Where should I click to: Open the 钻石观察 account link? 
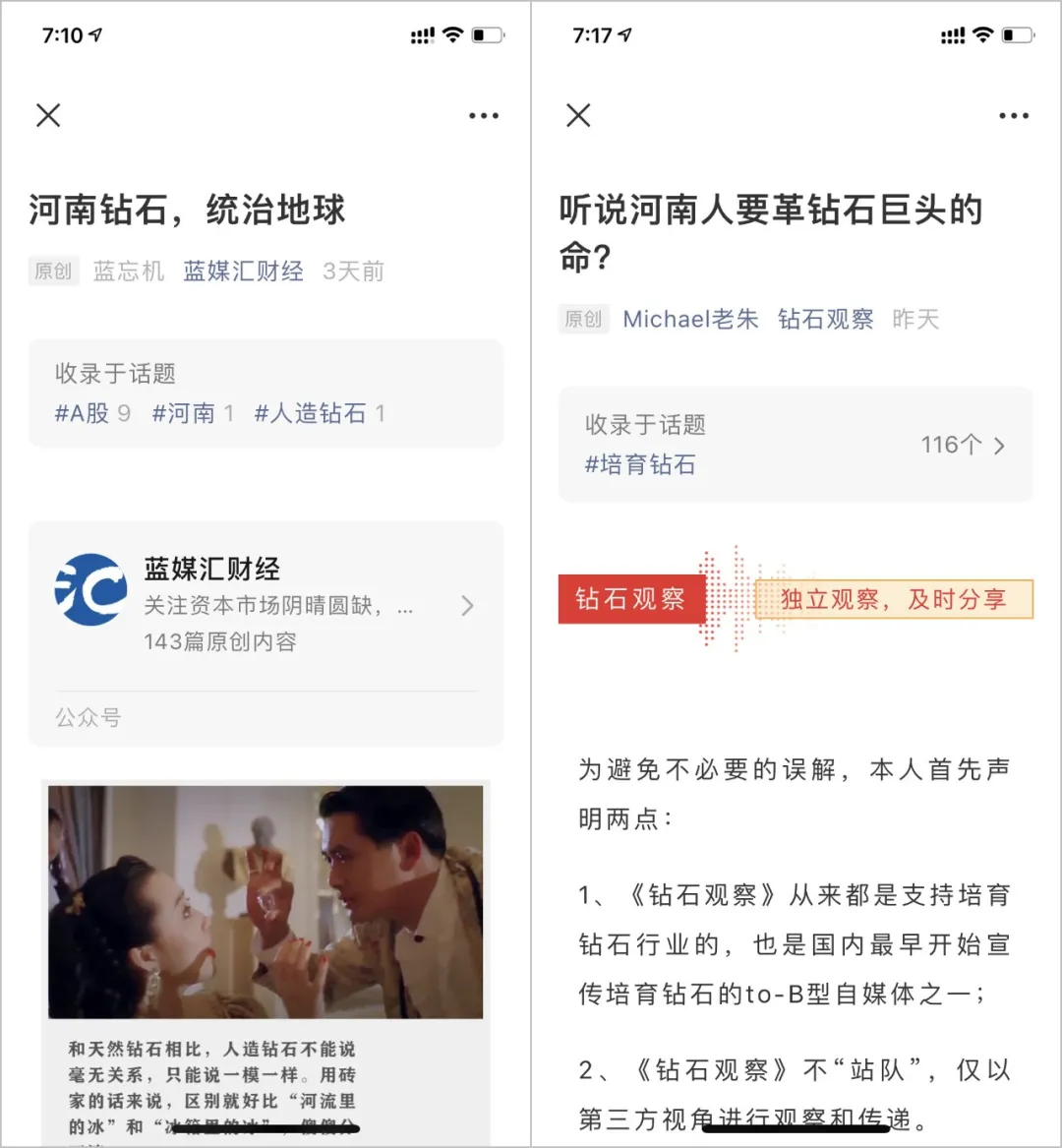pyautogui.click(x=825, y=319)
